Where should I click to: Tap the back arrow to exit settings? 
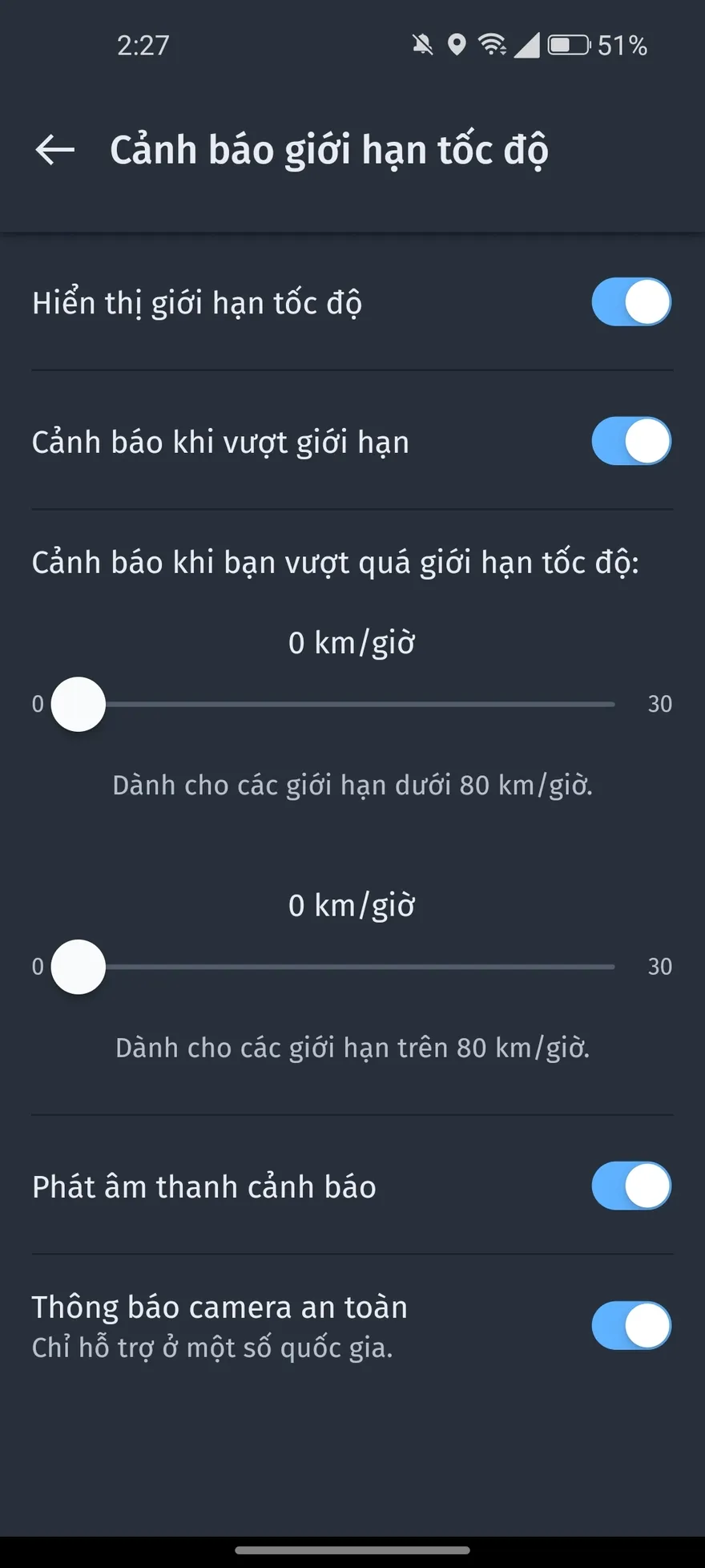tap(54, 149)
